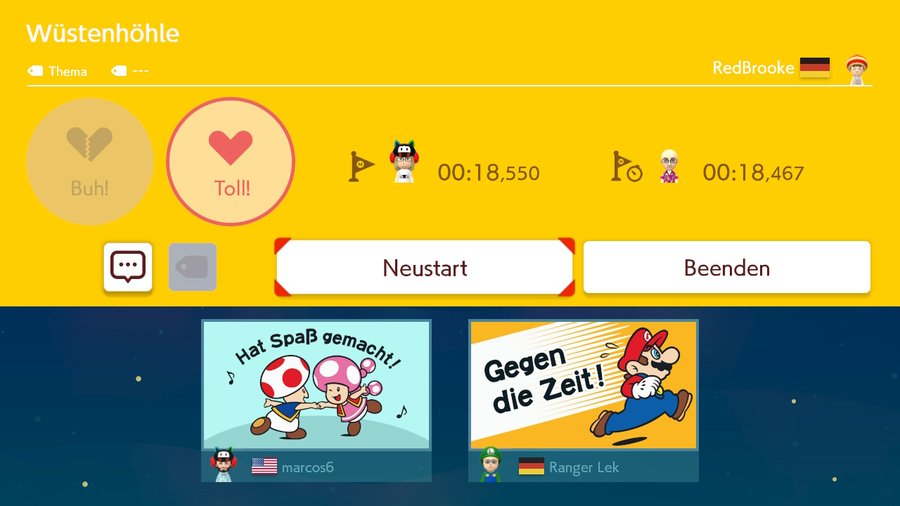View creator RedBrooke's profile
This screenshot has height=506, width=900.
(791, 68)
